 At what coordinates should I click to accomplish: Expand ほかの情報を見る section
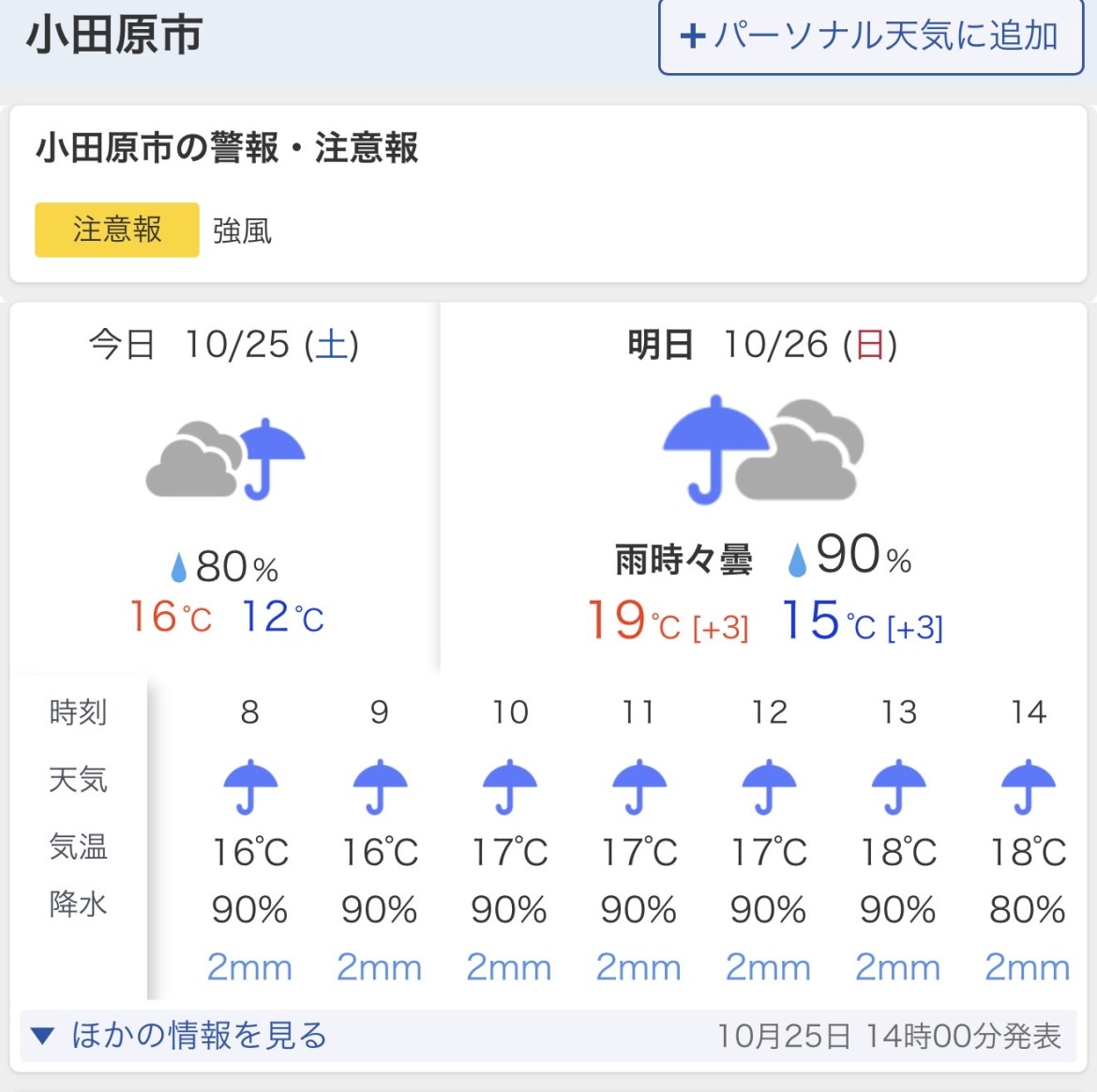[x=180, y=1036]
